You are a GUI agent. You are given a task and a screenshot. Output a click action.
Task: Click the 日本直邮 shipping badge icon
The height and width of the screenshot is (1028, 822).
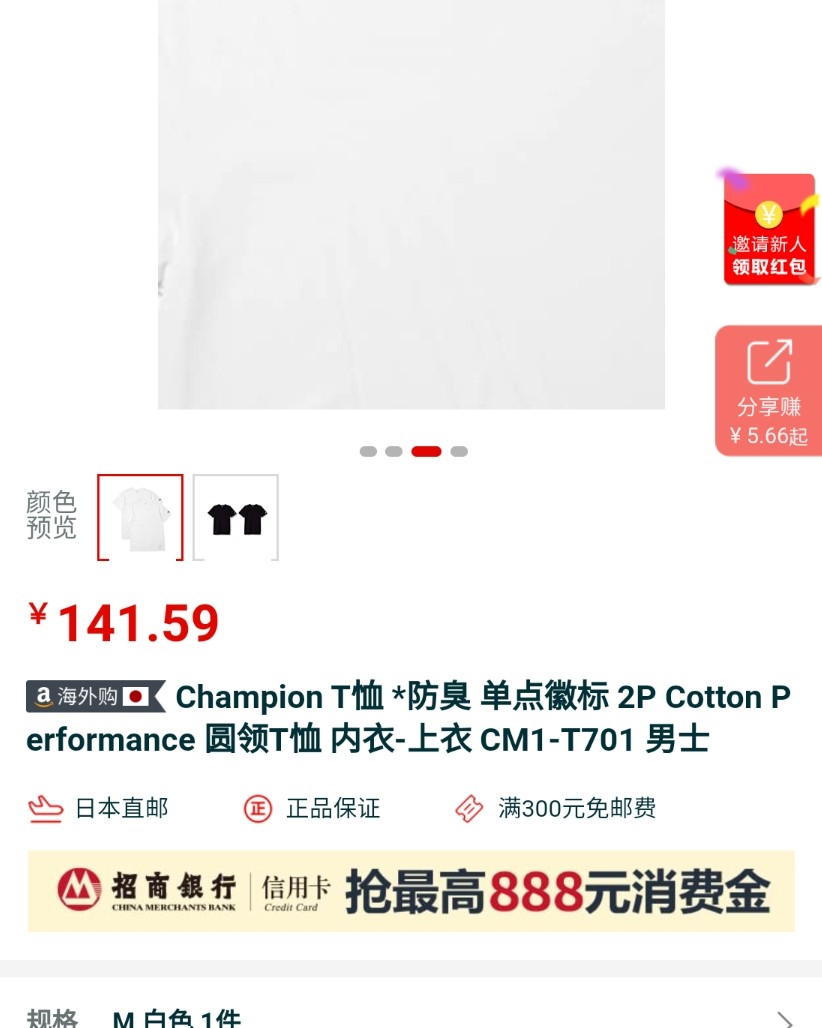(x=44, y=809)
